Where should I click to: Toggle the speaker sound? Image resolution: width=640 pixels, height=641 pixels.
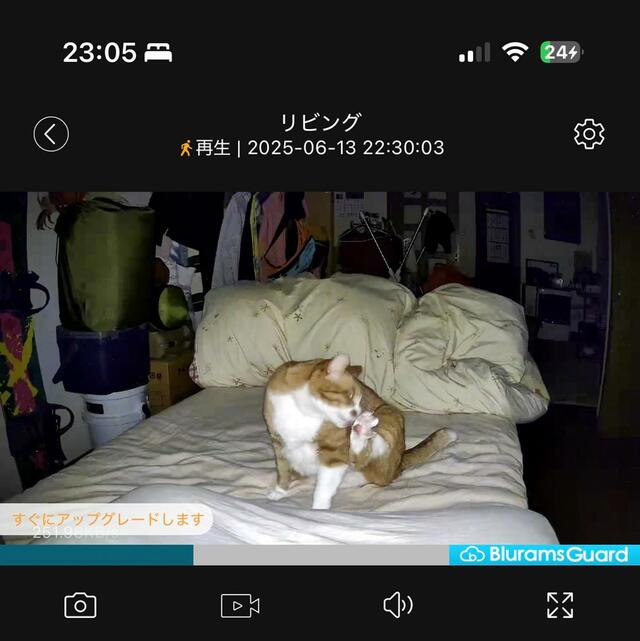point(398,605)
